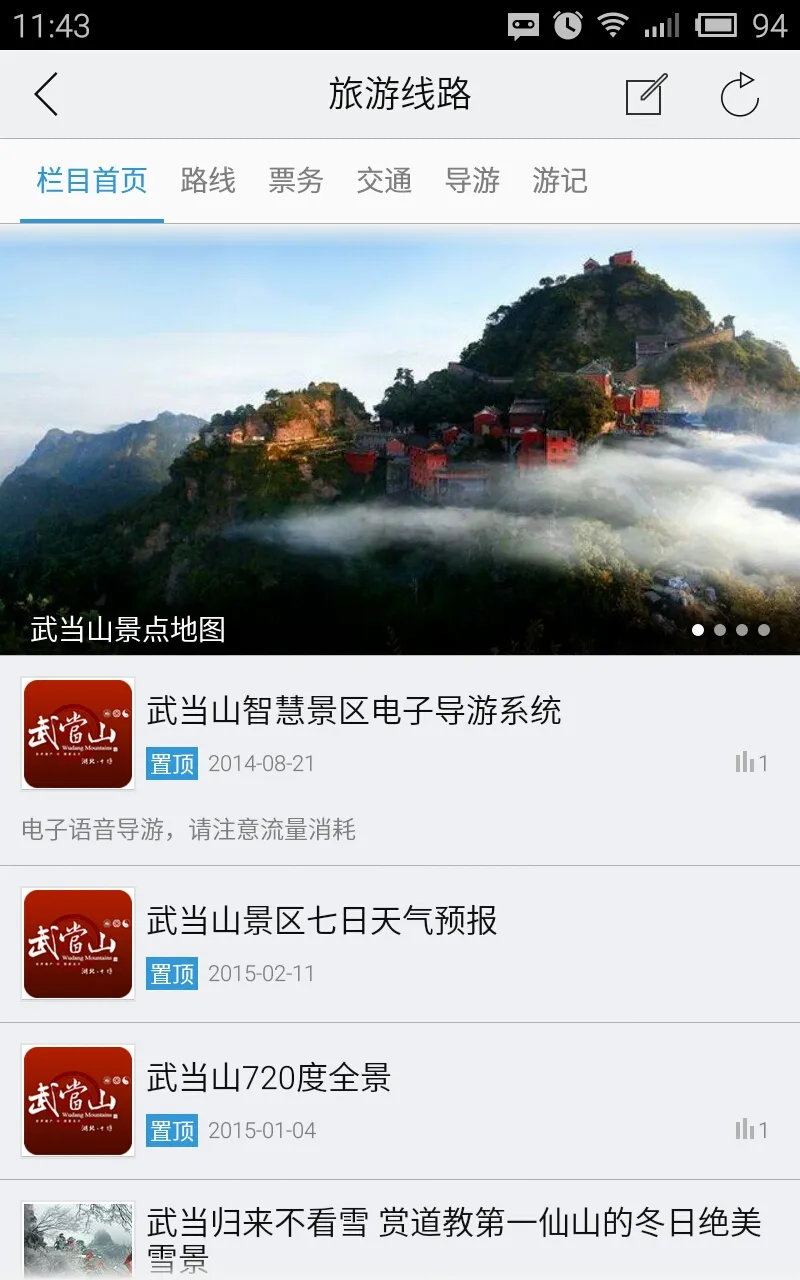Tap the 武当山 logo beside 七日天气预报
Viewport: 800px width, 1280px height.
point(77,943)
